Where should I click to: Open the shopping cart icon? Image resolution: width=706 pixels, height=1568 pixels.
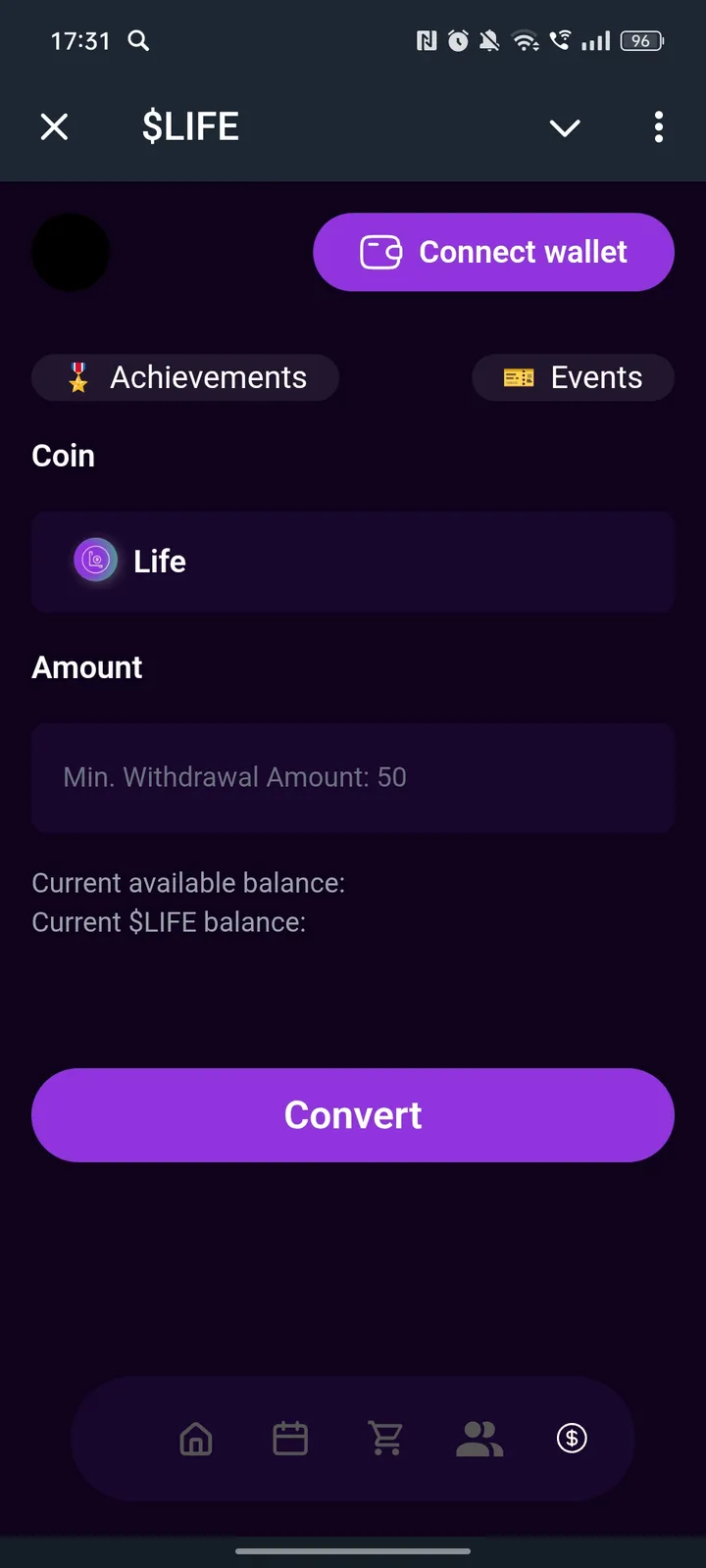coord(385,1438)
